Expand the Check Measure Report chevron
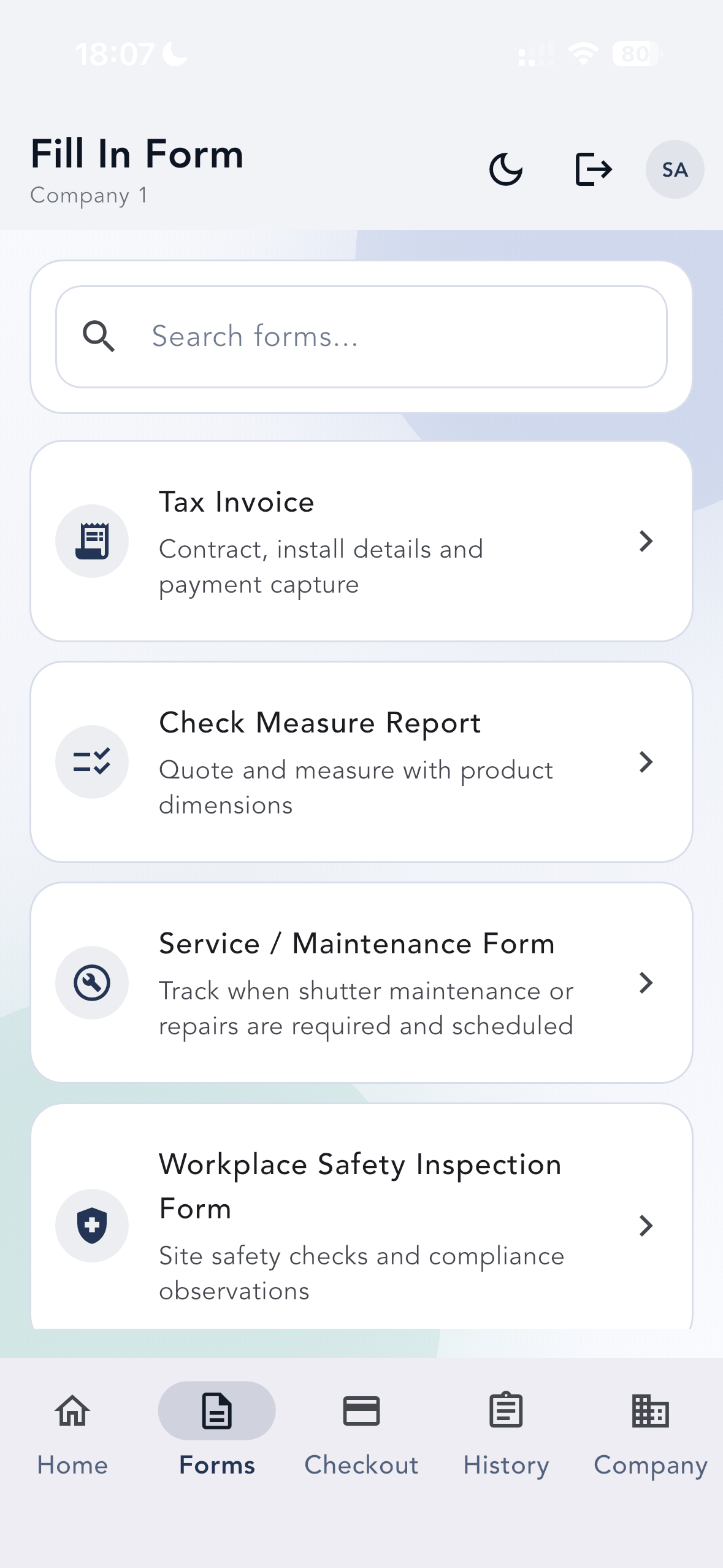This screenshot has width=723, height=1568. tap(646, 761)
